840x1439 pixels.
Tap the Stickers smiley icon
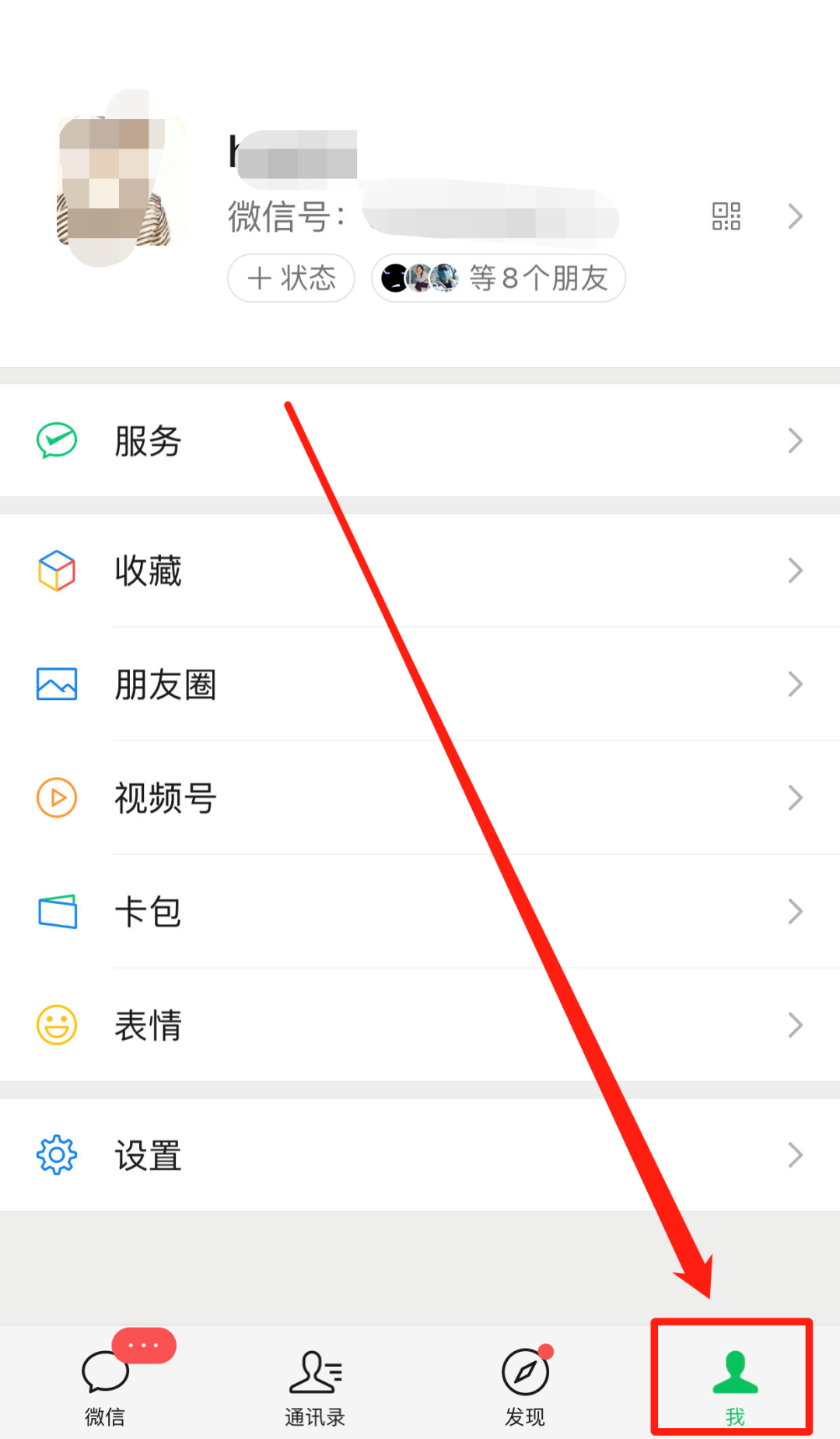pyautogui.click(x=54, y=1025)
